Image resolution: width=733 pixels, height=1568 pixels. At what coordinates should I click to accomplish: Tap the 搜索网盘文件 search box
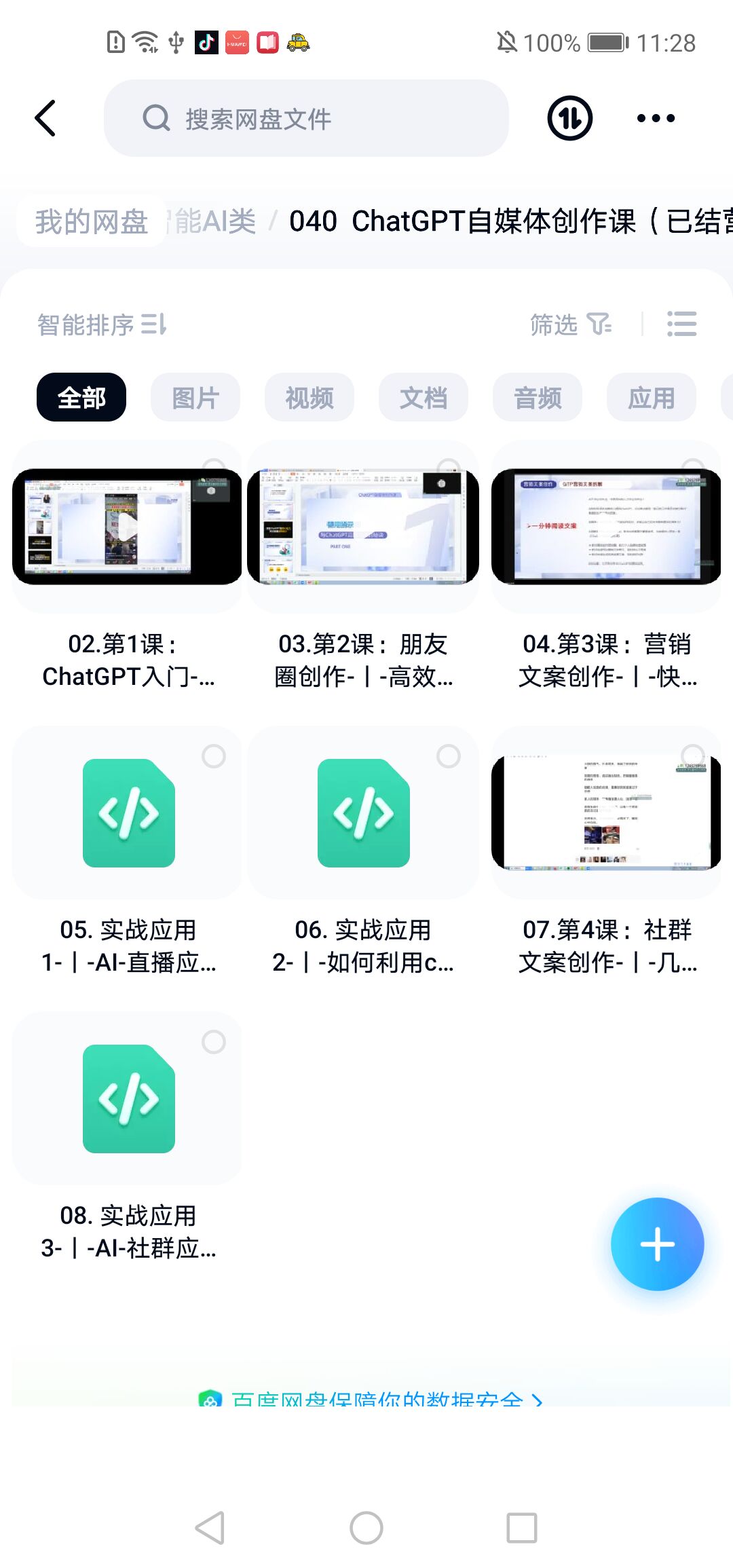click(x=305, y=118)
